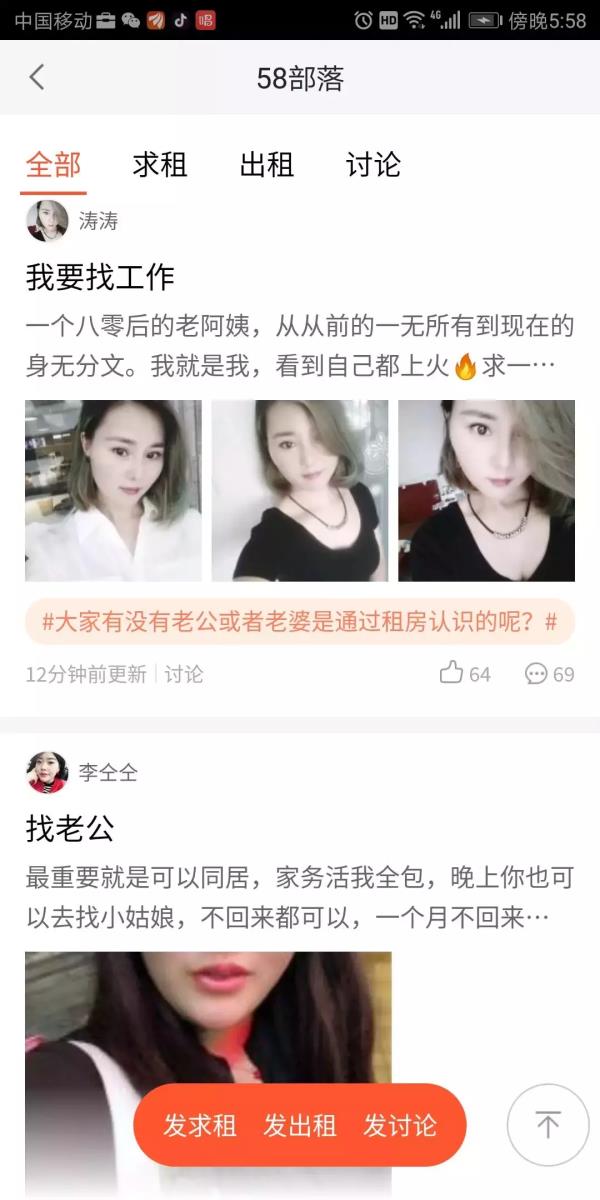Switch to the 求租 tab
The width and height of the screenshot is (600, 1200).
point(160,165)
